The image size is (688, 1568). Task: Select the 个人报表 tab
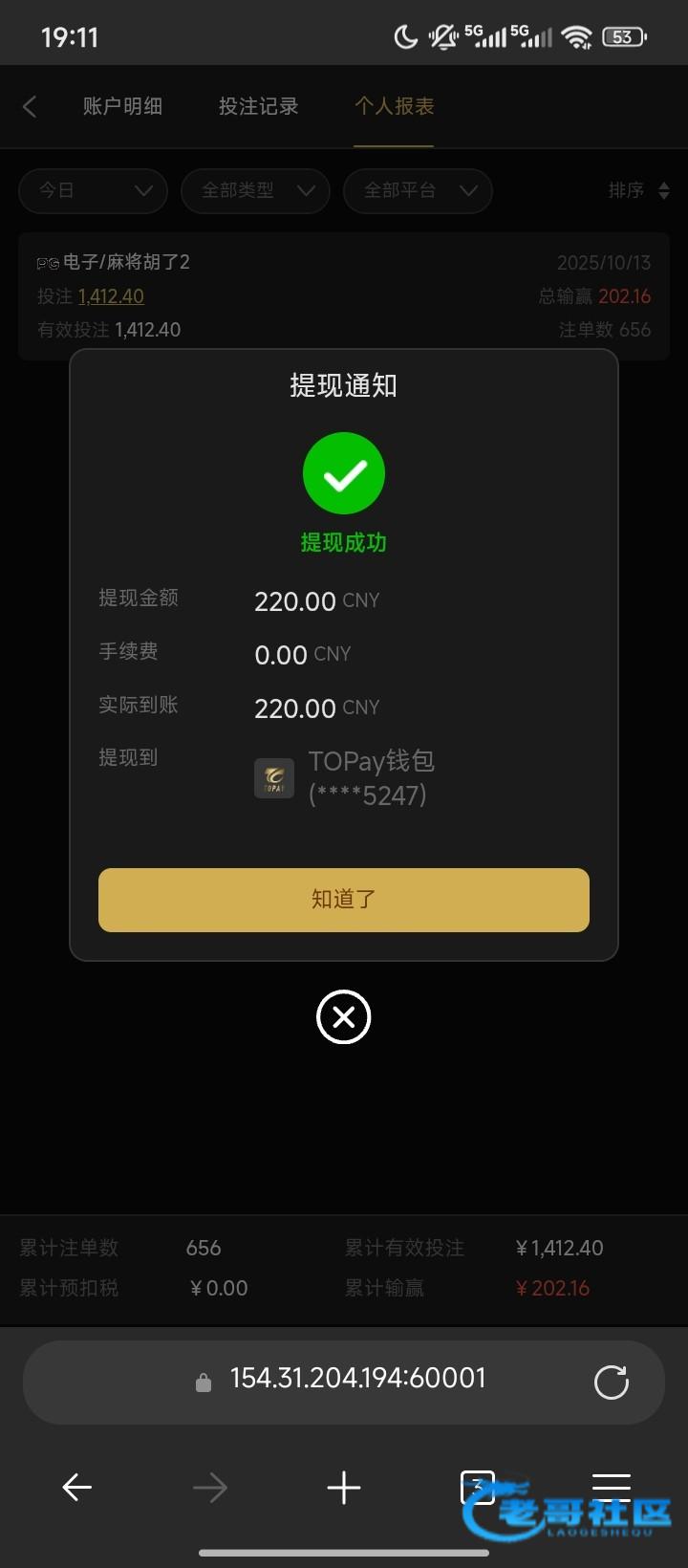[x=394, y=106]
